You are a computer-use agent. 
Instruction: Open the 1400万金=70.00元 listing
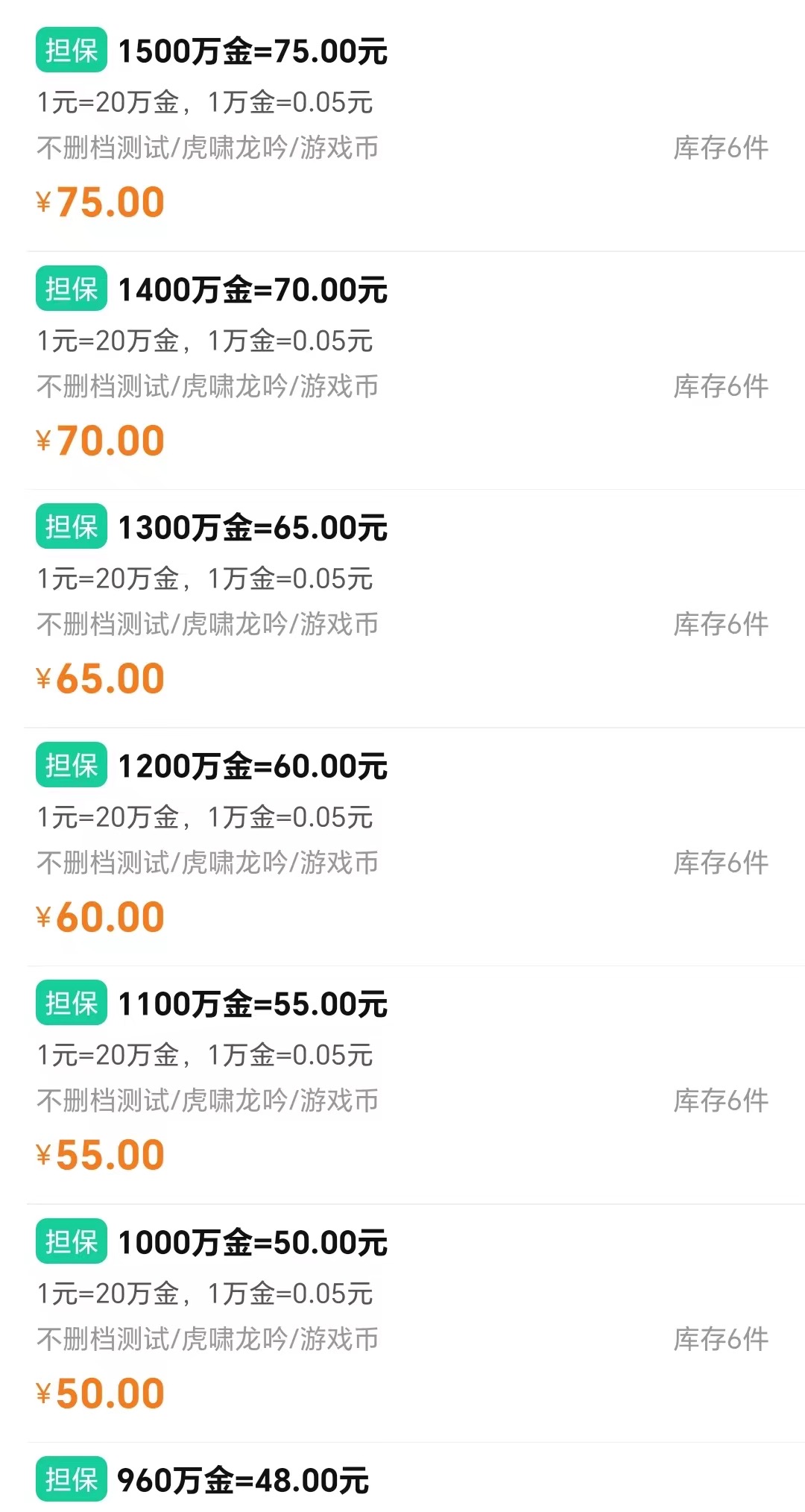(x=253, y=292)
